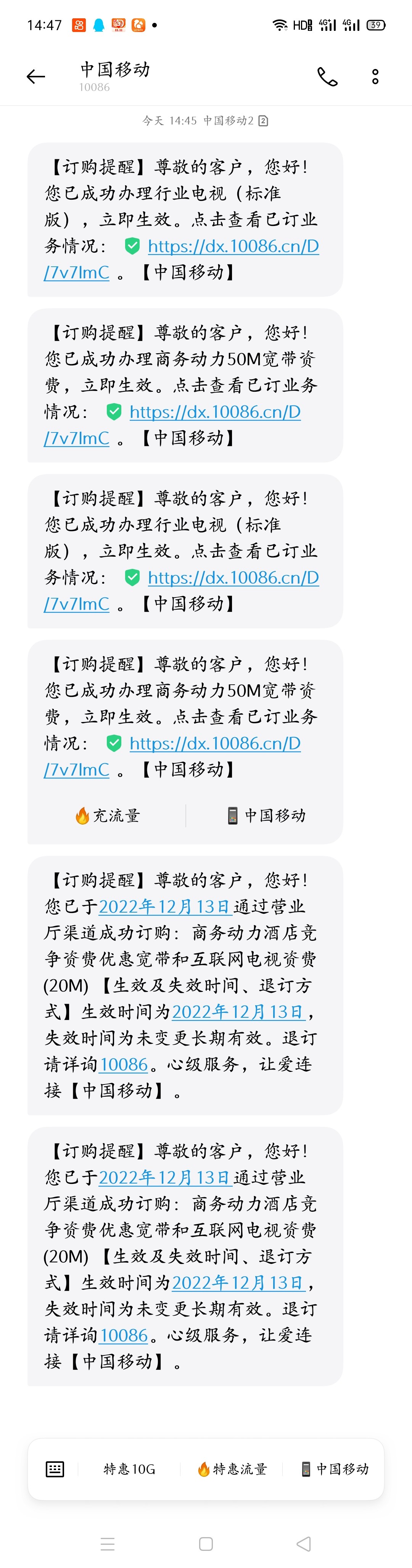Open the 特惠10G menu item

tap(129, 1469)
